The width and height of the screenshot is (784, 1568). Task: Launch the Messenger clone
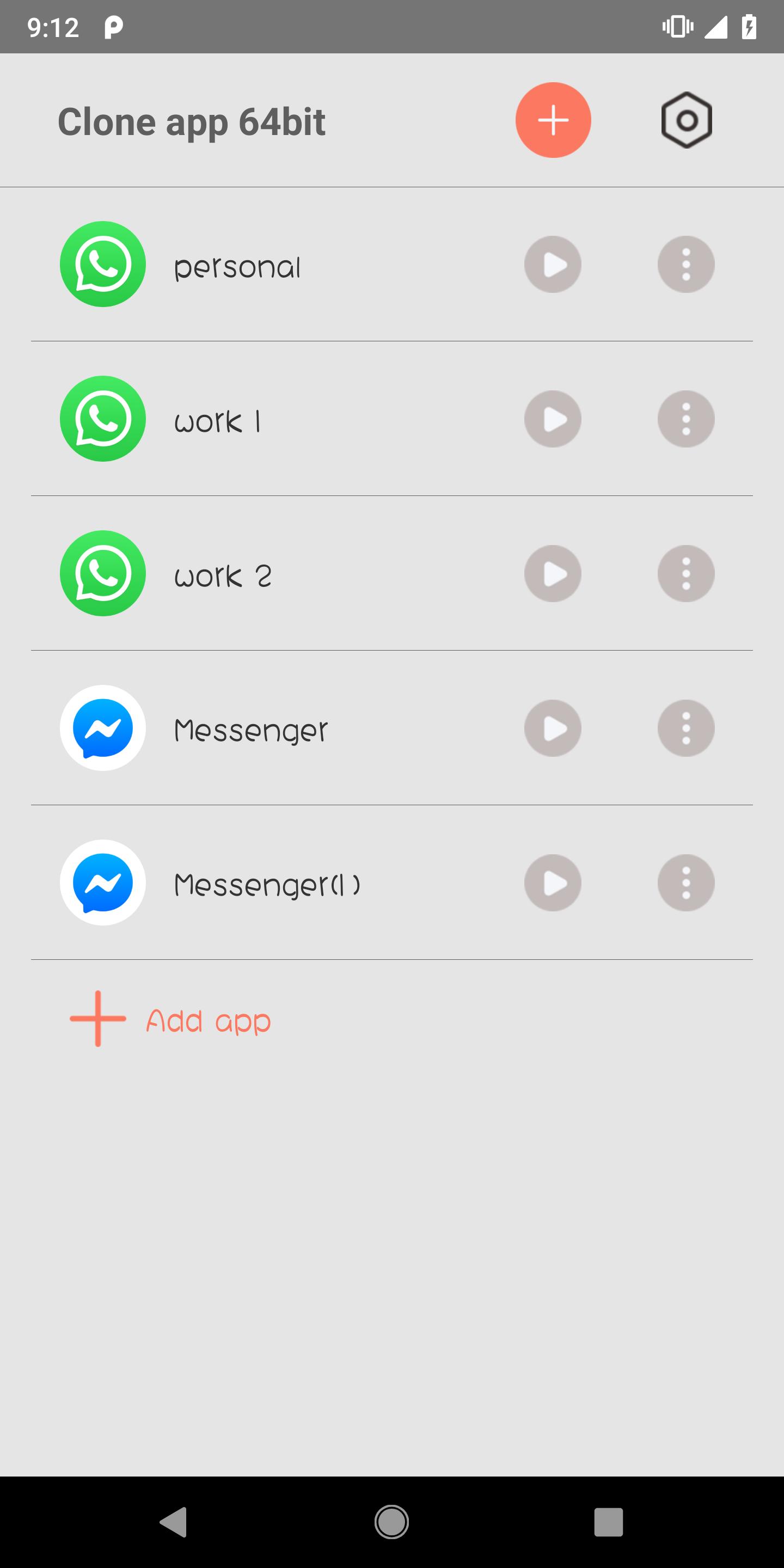[552, 728]
